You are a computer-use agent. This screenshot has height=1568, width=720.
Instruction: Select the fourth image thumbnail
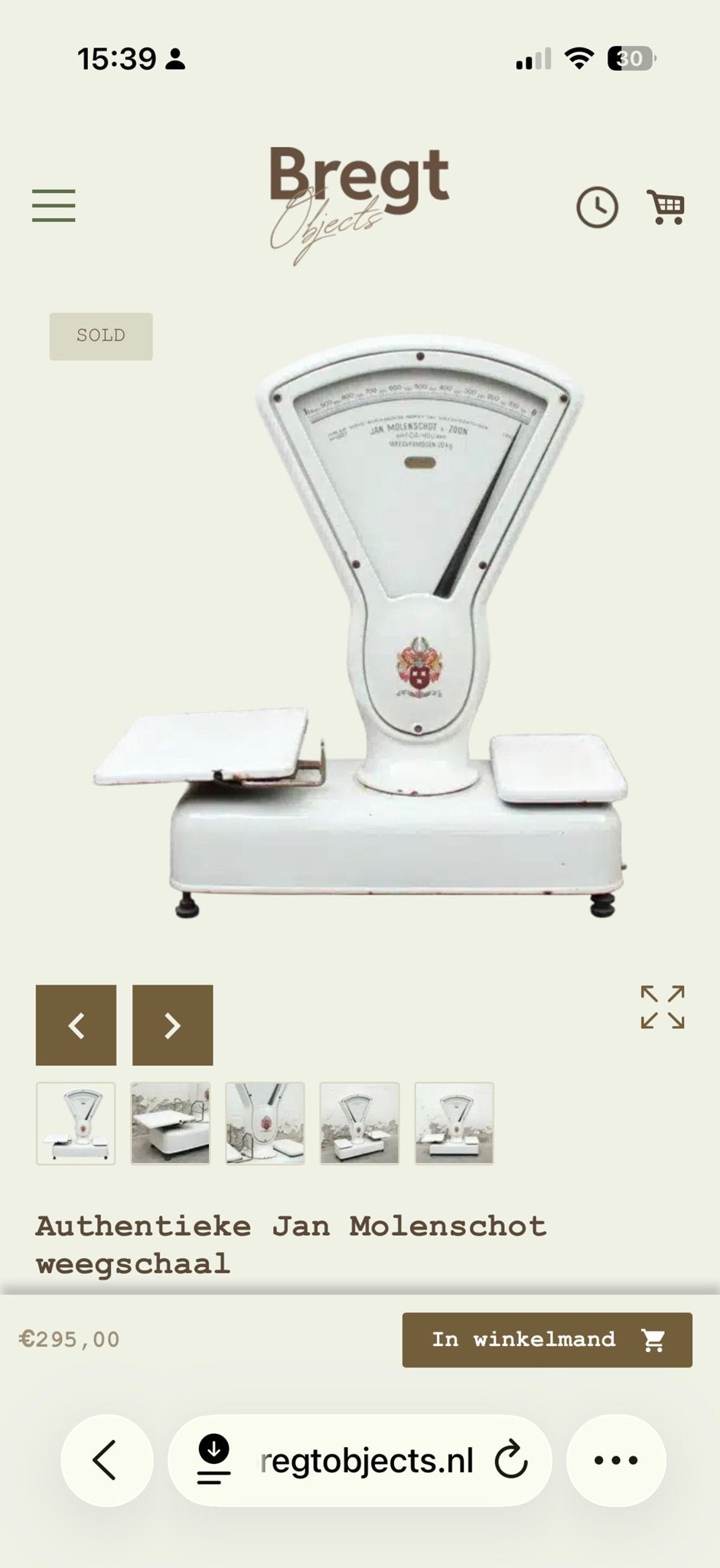[x=360, y=1123]
